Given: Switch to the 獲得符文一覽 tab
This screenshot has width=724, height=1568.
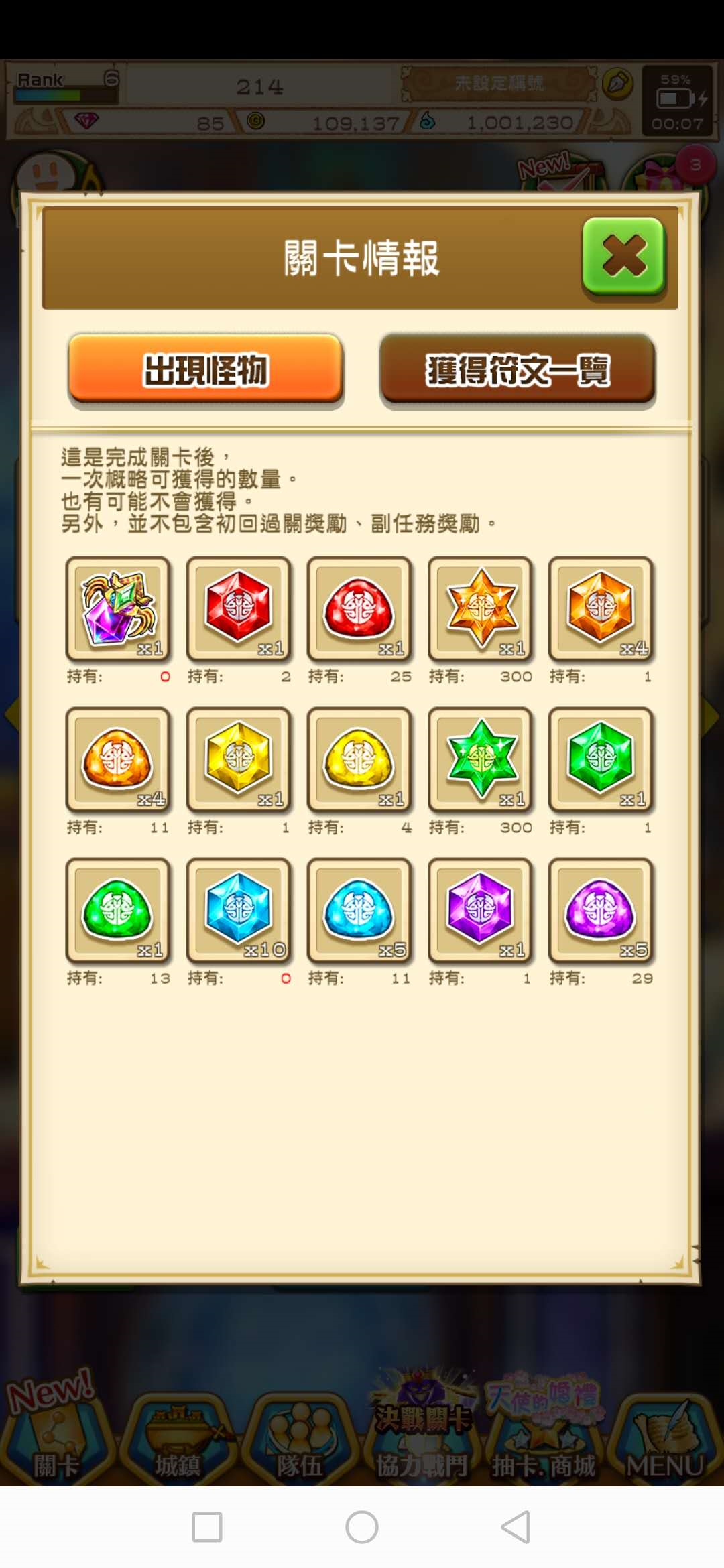Looking at the screenshot, I should tap(517, 370).
